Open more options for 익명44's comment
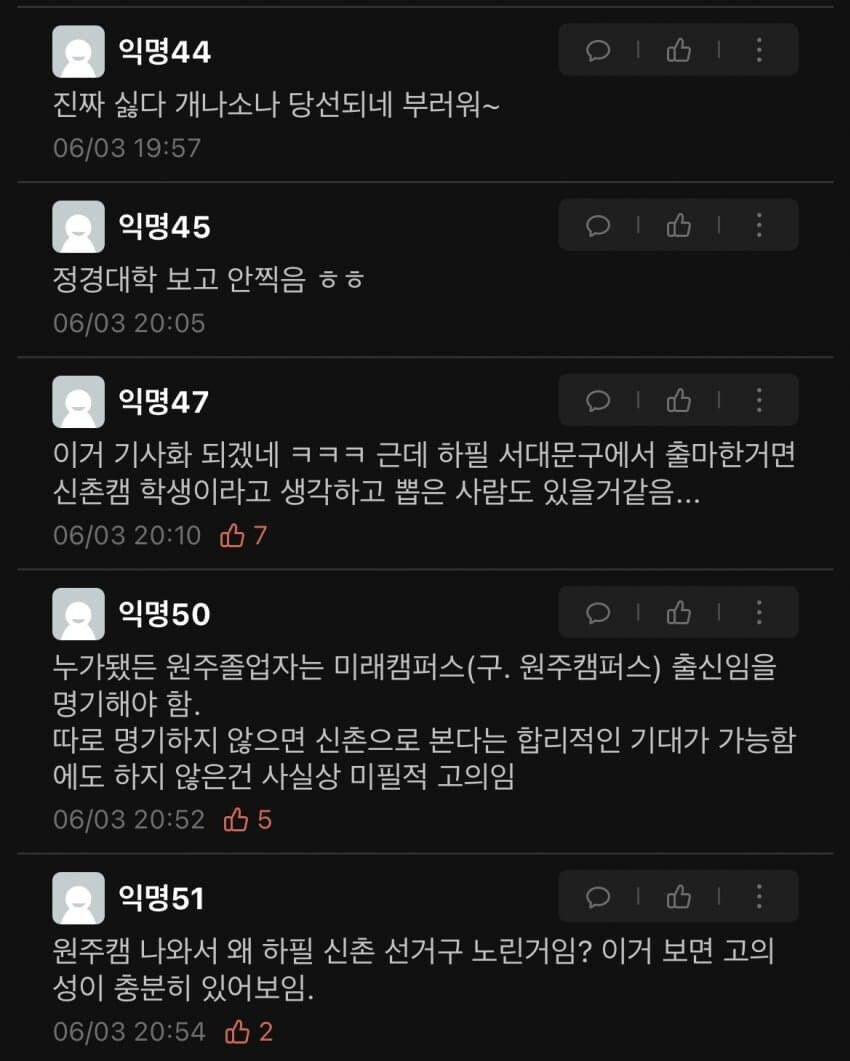Viewport: 850px width, 1061px height. [759, 50]
